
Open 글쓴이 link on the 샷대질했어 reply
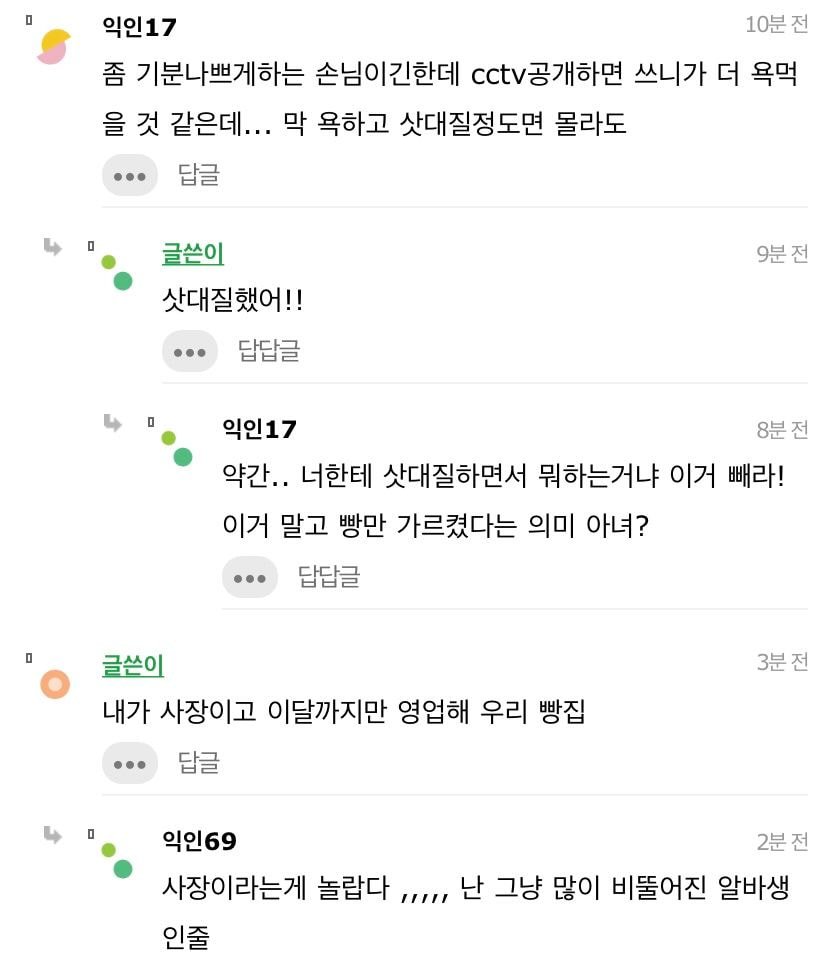click(x=192, y=254)
